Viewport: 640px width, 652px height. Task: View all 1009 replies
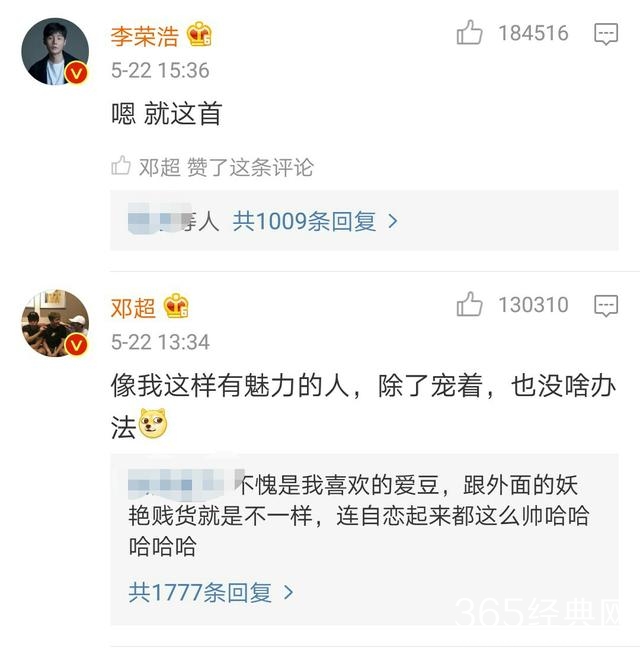(315, 221)
